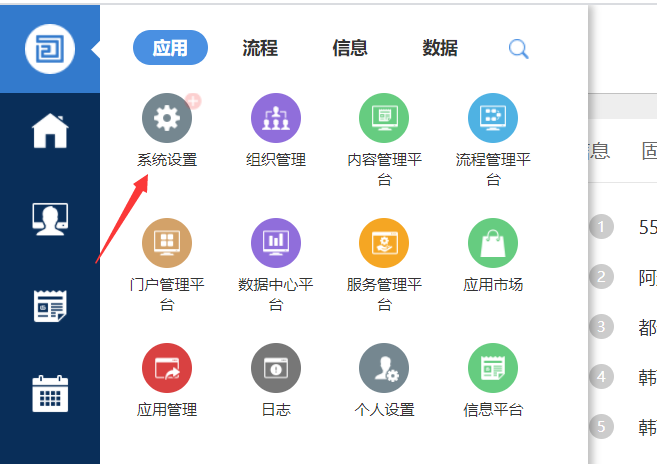Viewport: 657px width, 464px height.
Task: Switch to the 数据 tab
Action: (440, 48)
